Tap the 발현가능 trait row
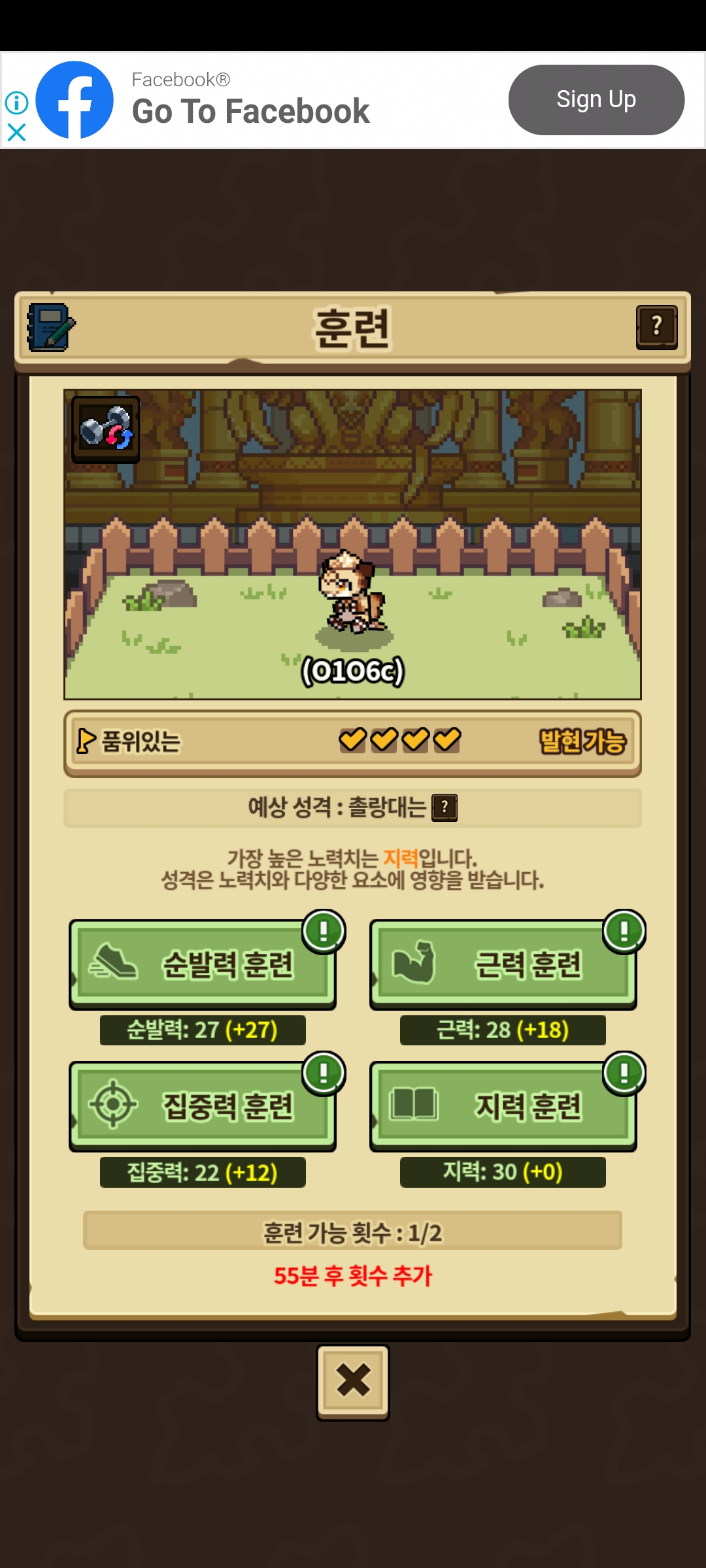This screenshot has width=706, height=1568. click(352, 743)
